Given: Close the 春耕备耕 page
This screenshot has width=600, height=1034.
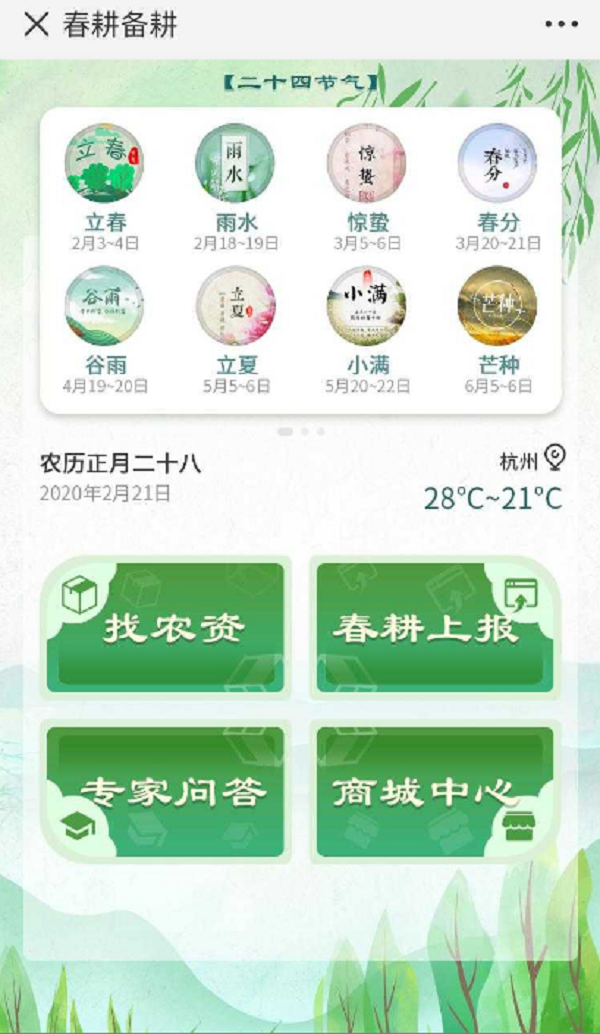Looking at the screenshot, I should (x=36, y=26).
